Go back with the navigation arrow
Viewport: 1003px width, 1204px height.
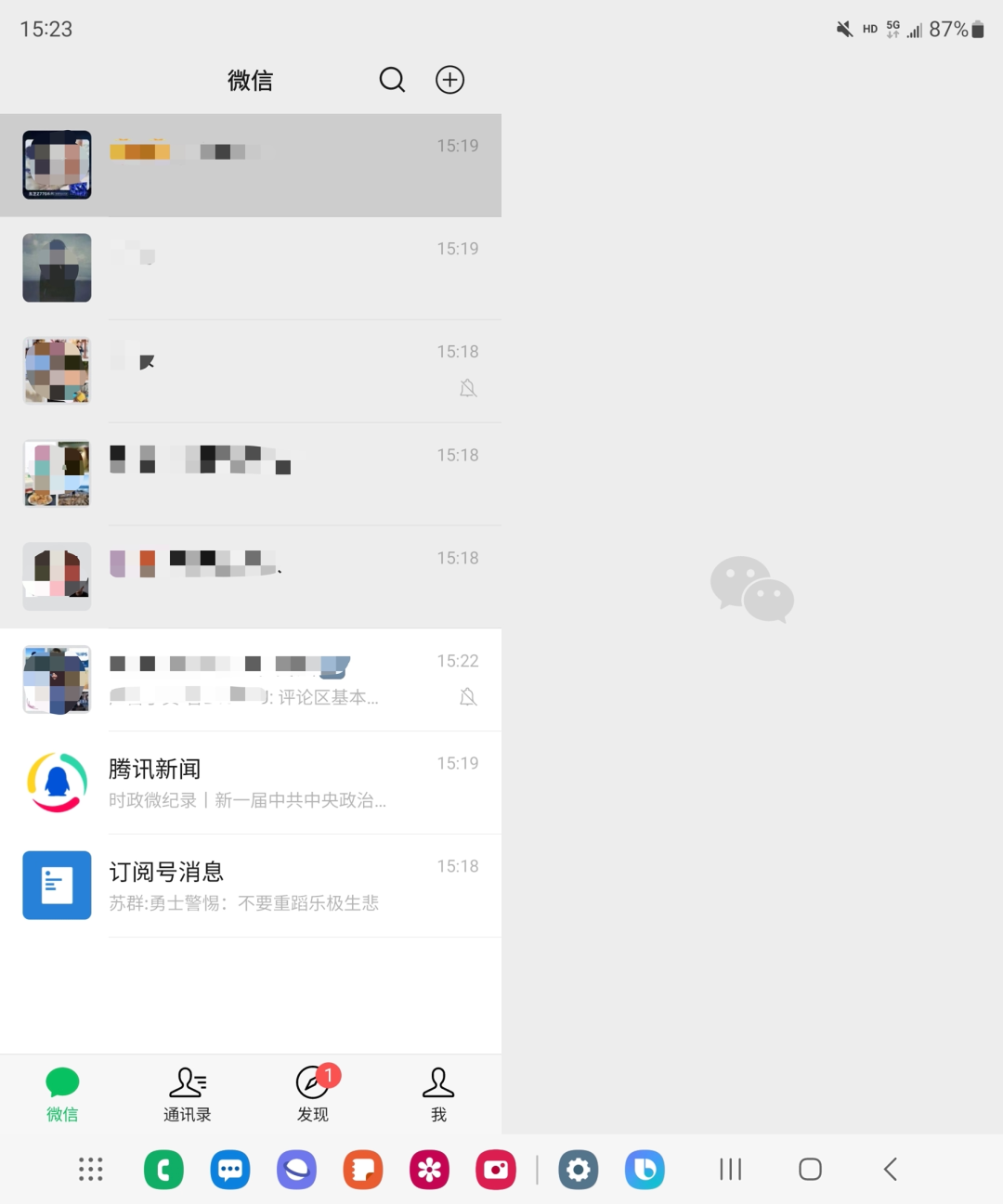[890, 1170]
